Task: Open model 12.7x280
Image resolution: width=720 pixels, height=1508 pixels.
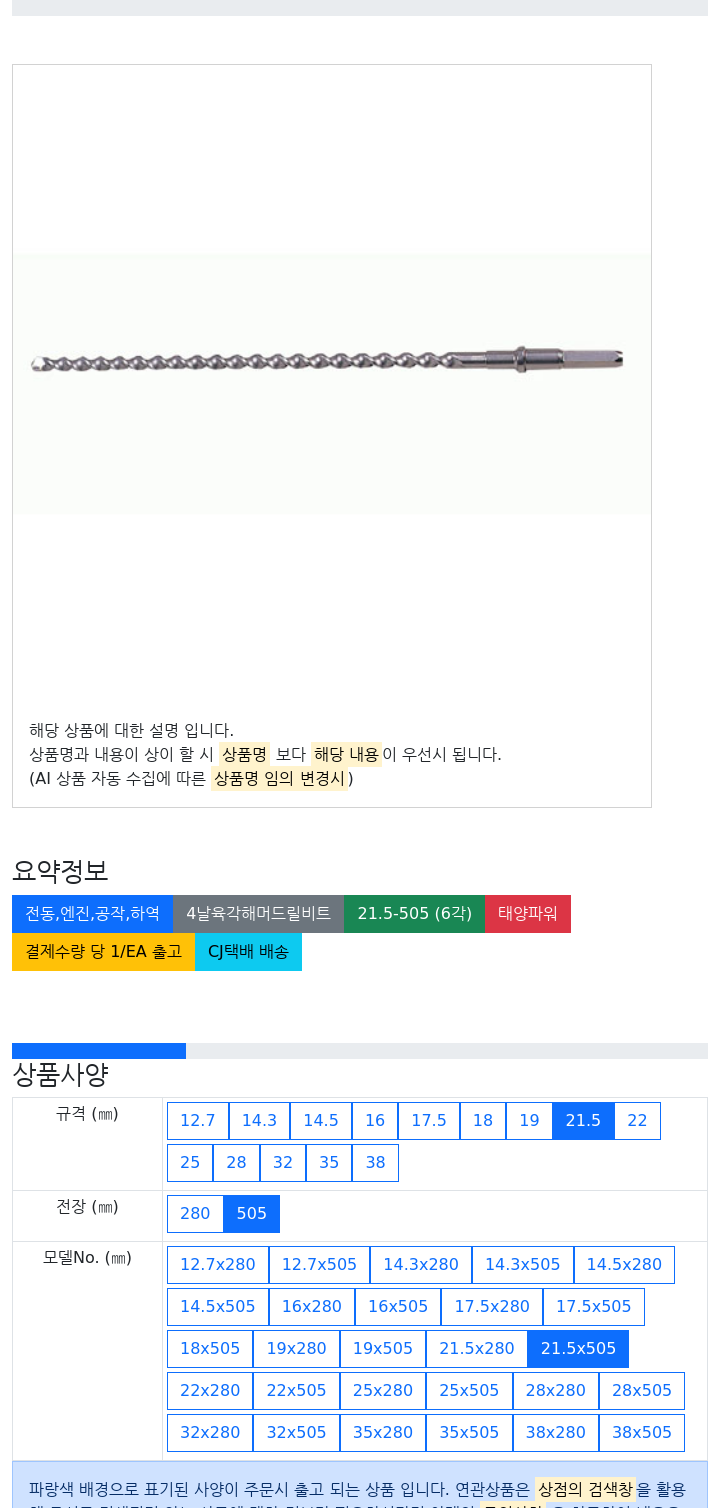Action: [218, 1265]
